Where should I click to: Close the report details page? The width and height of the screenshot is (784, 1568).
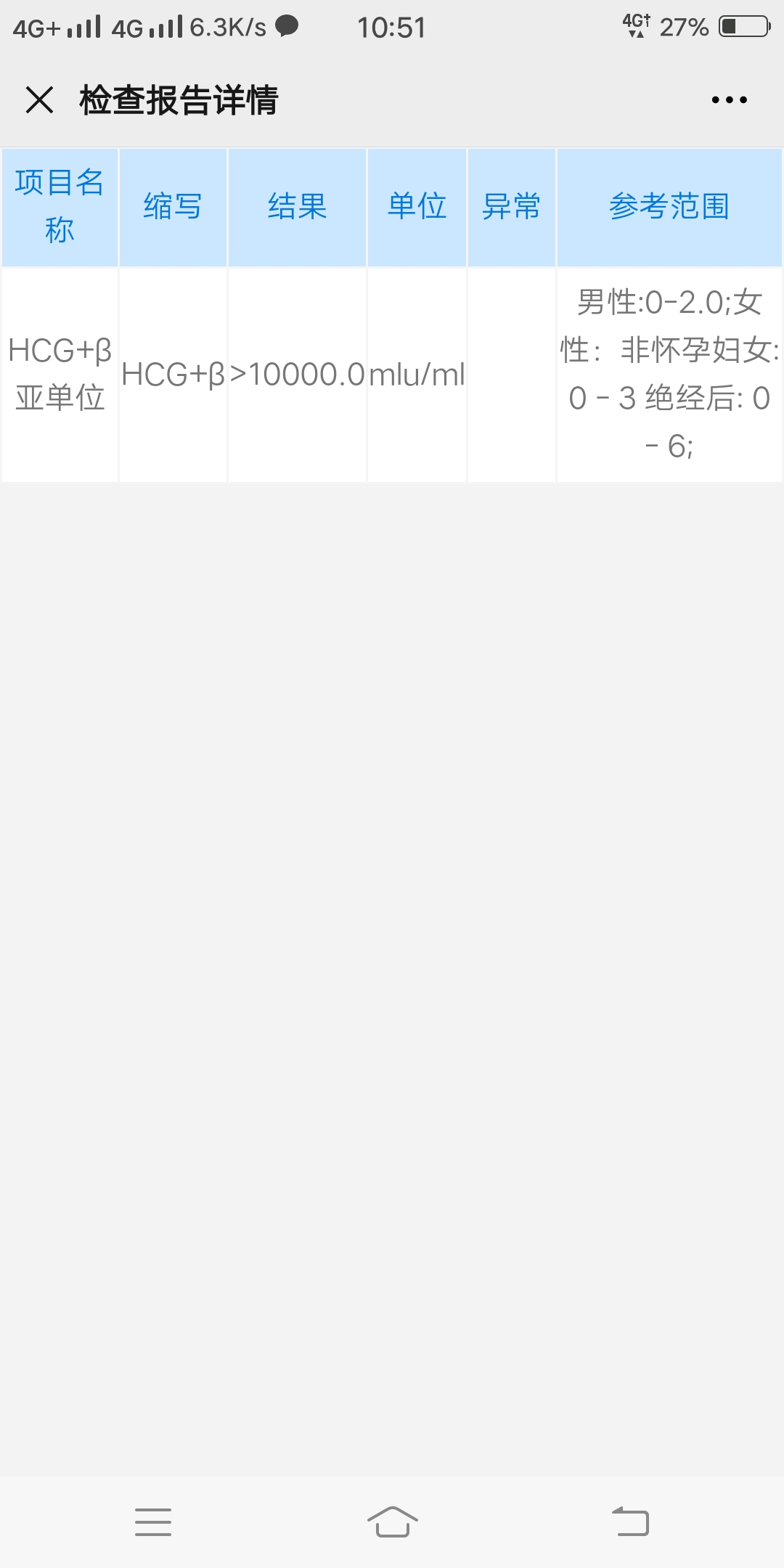[x=39, y=99]
